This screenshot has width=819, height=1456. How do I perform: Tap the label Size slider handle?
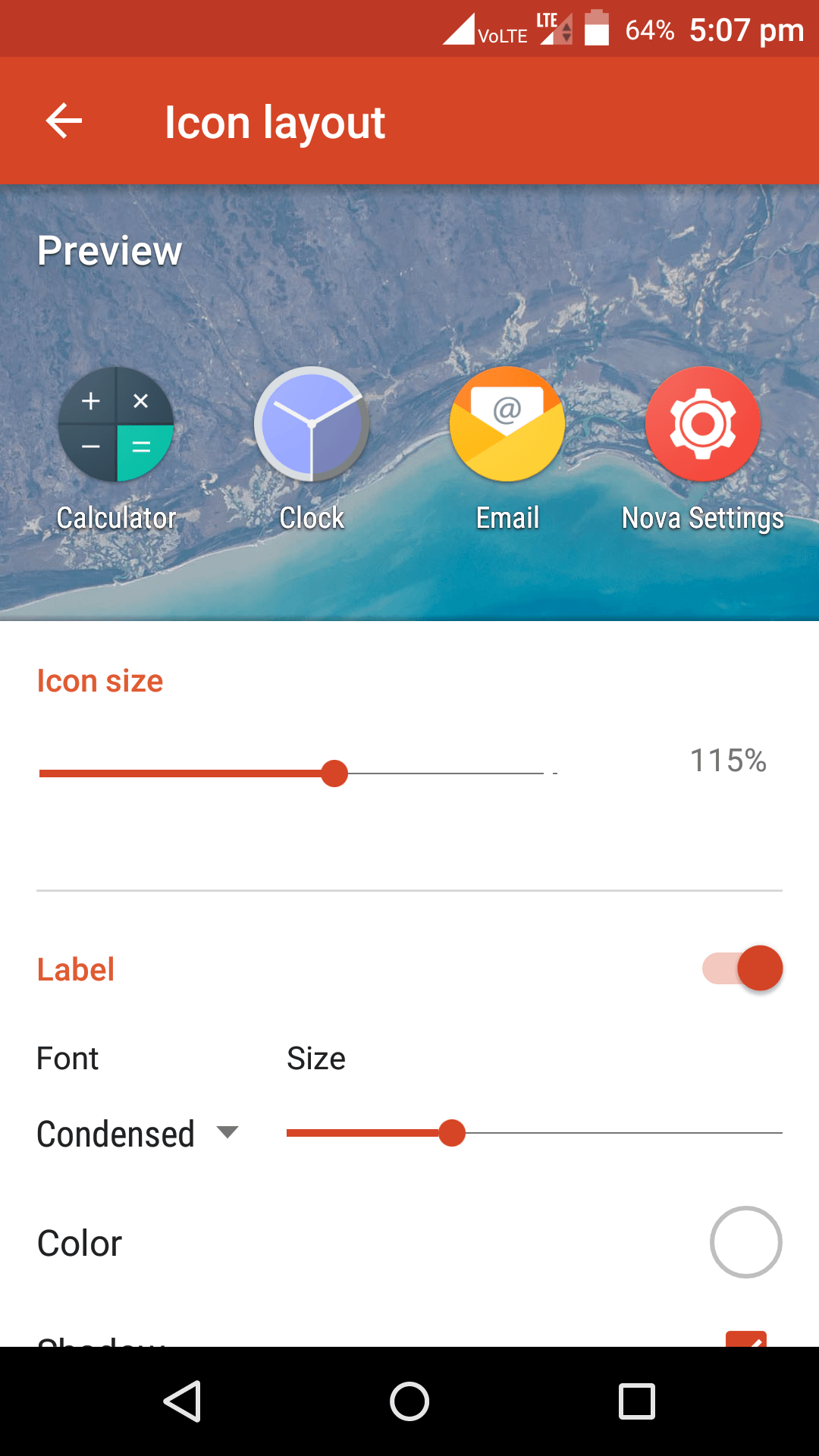[x=452, y=1133]
